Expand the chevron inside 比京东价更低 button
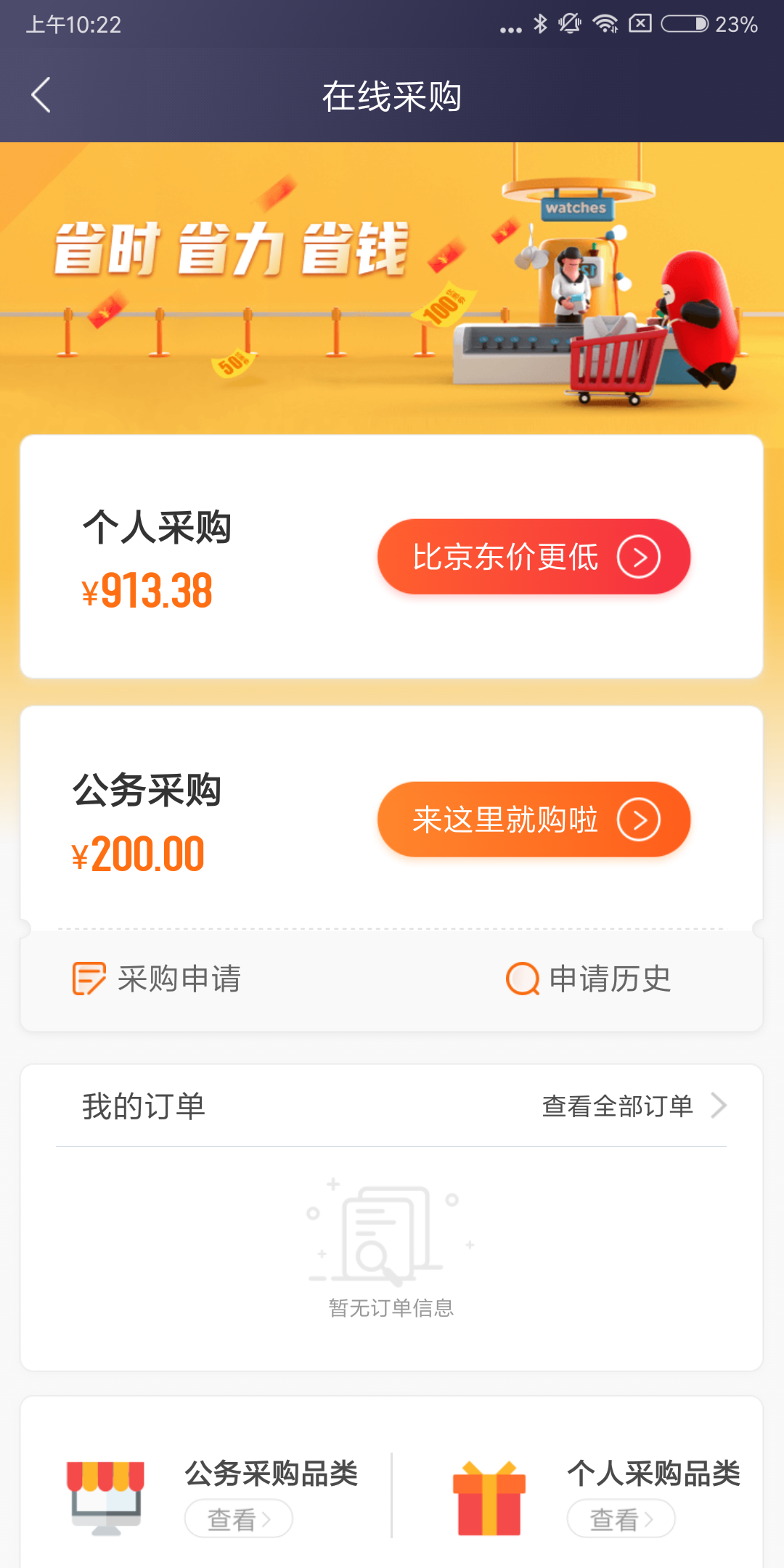 (x=640, y=557)
